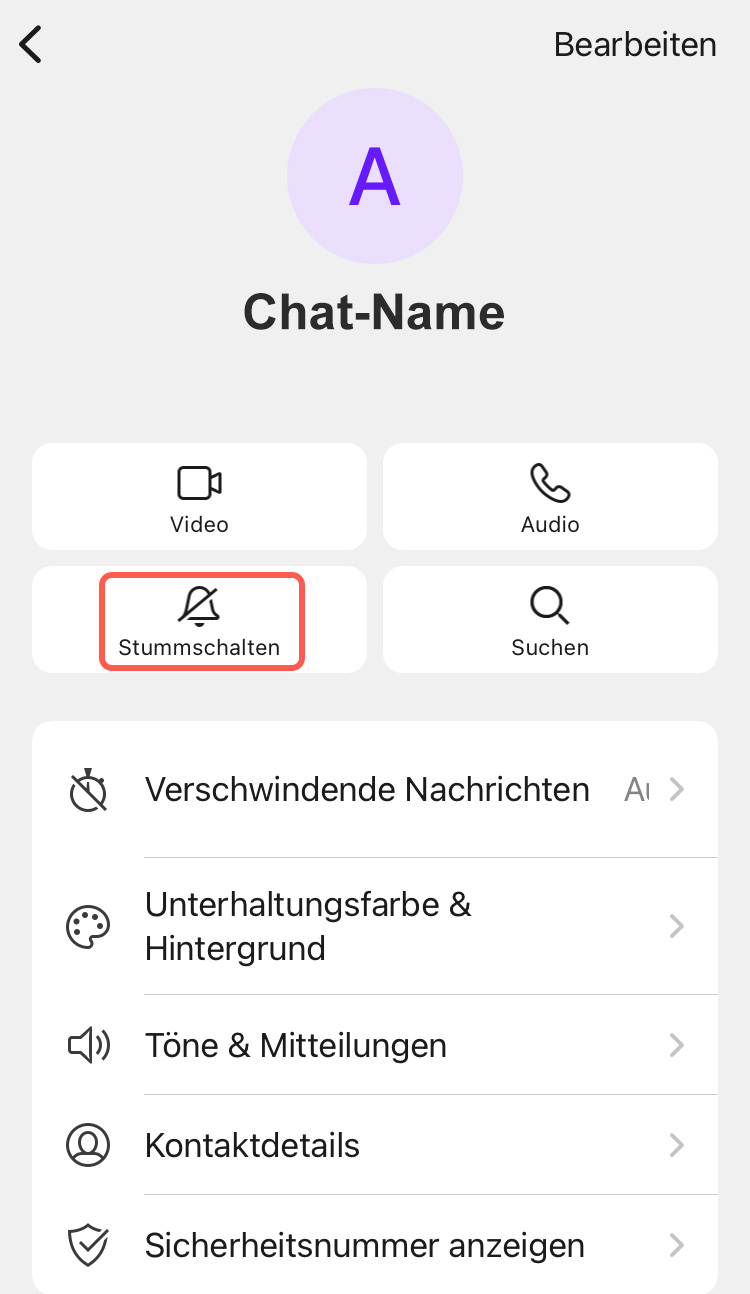
Task: View Kontaktdetails
Action: (x=375, y=1145)
